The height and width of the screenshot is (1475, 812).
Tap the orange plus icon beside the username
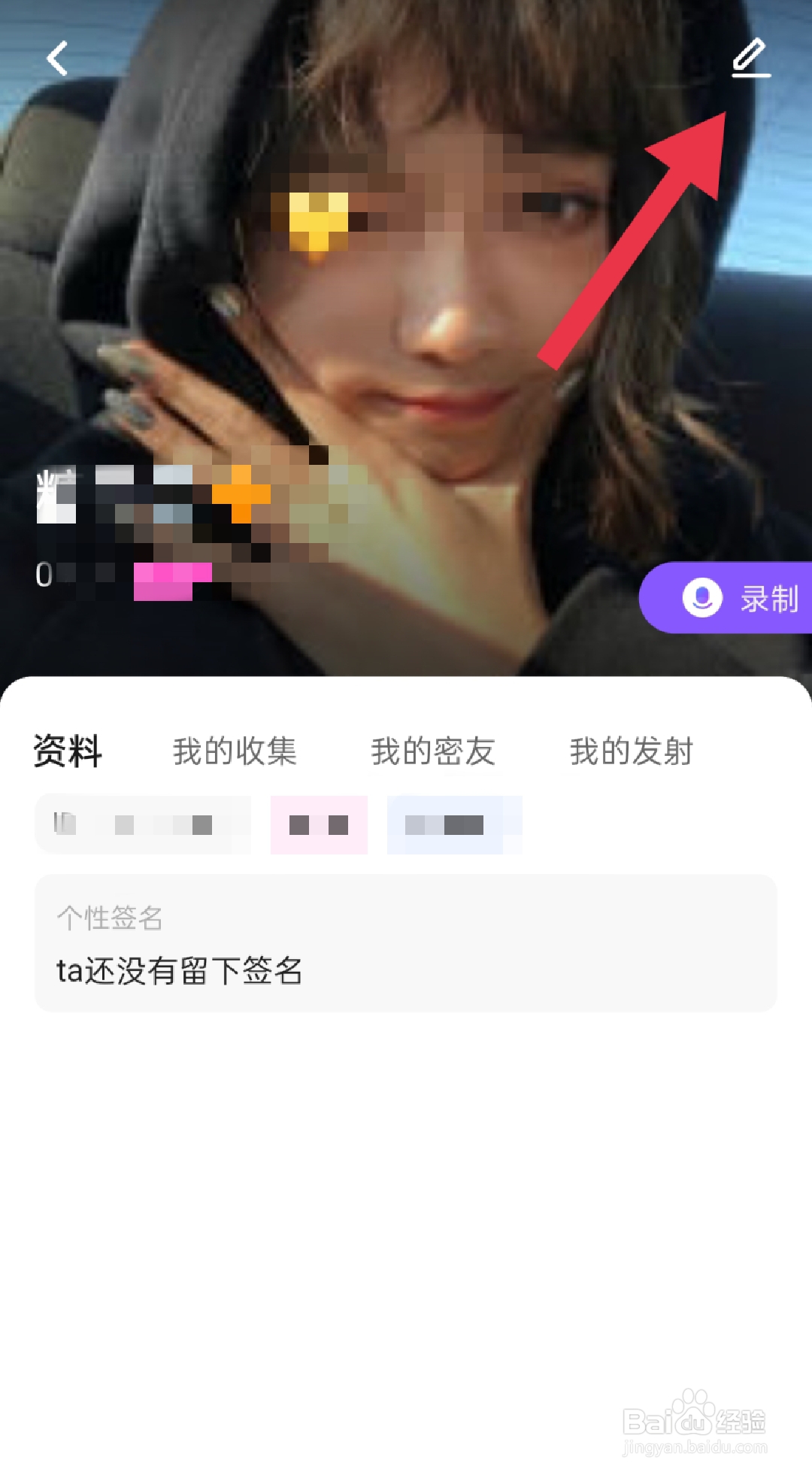tap(240, 493)
